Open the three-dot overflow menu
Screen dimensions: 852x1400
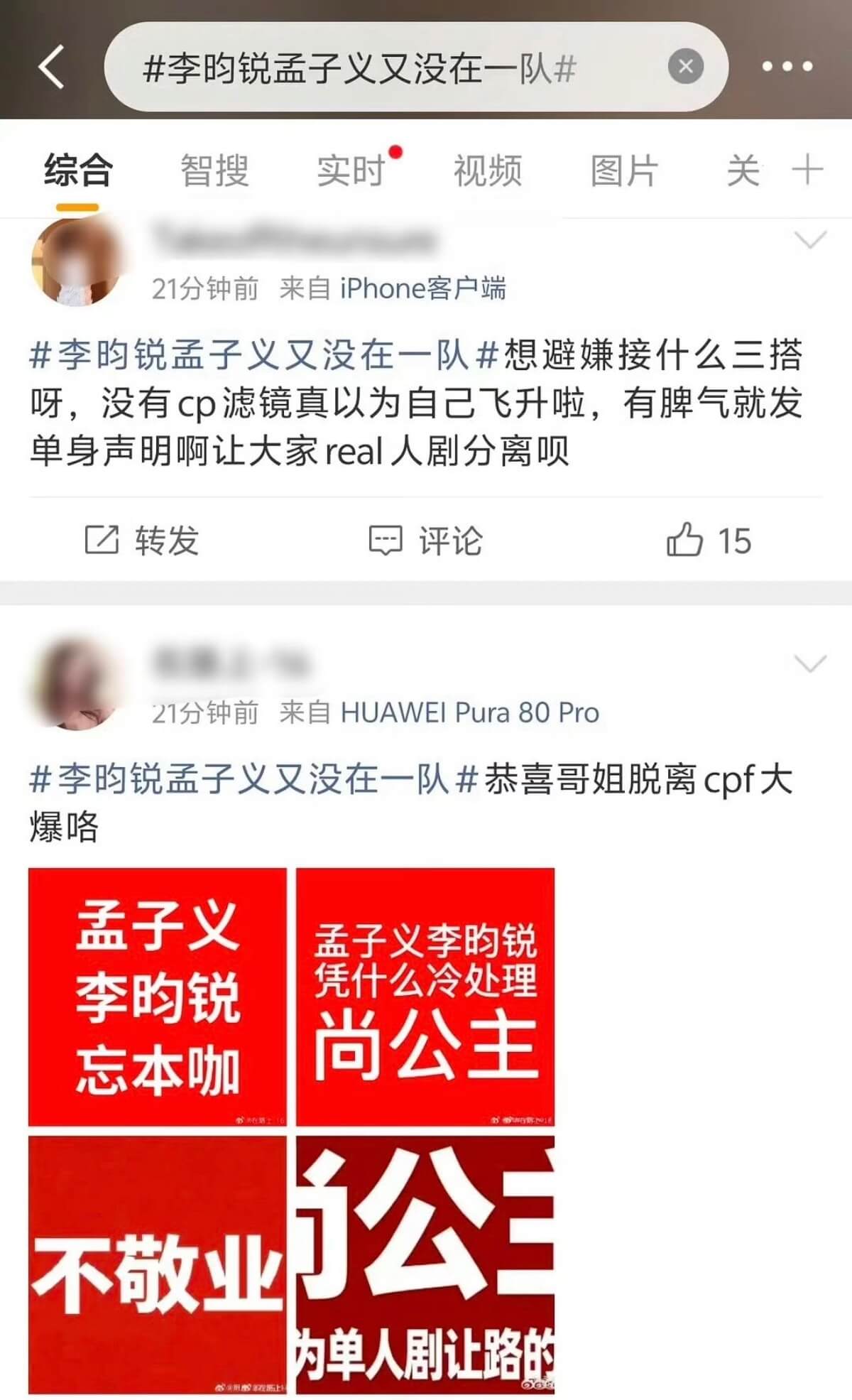pos(787,67)
